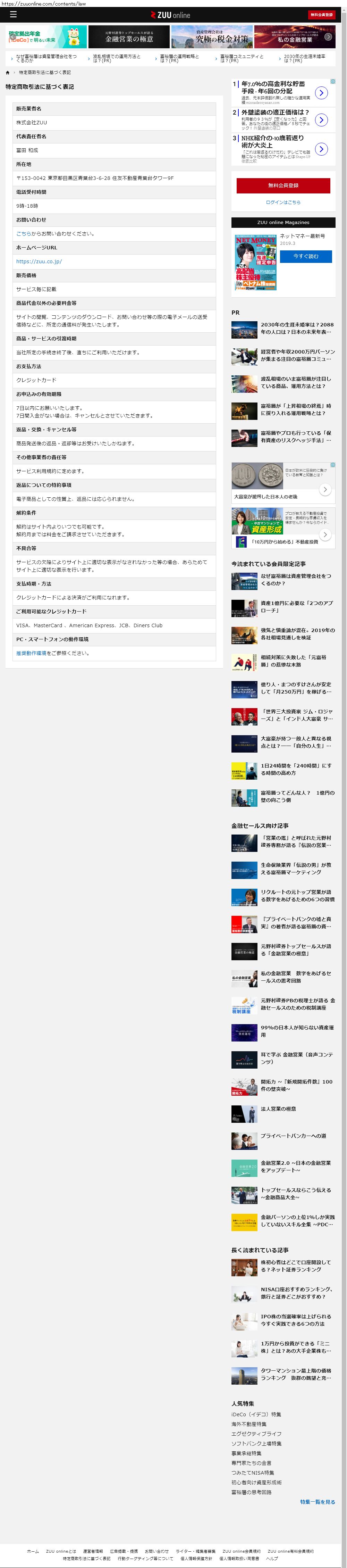Open the 金融営業の極意 banner
Image resolution: width=347 pixels, height=1568 pixels.
(129, 37)
